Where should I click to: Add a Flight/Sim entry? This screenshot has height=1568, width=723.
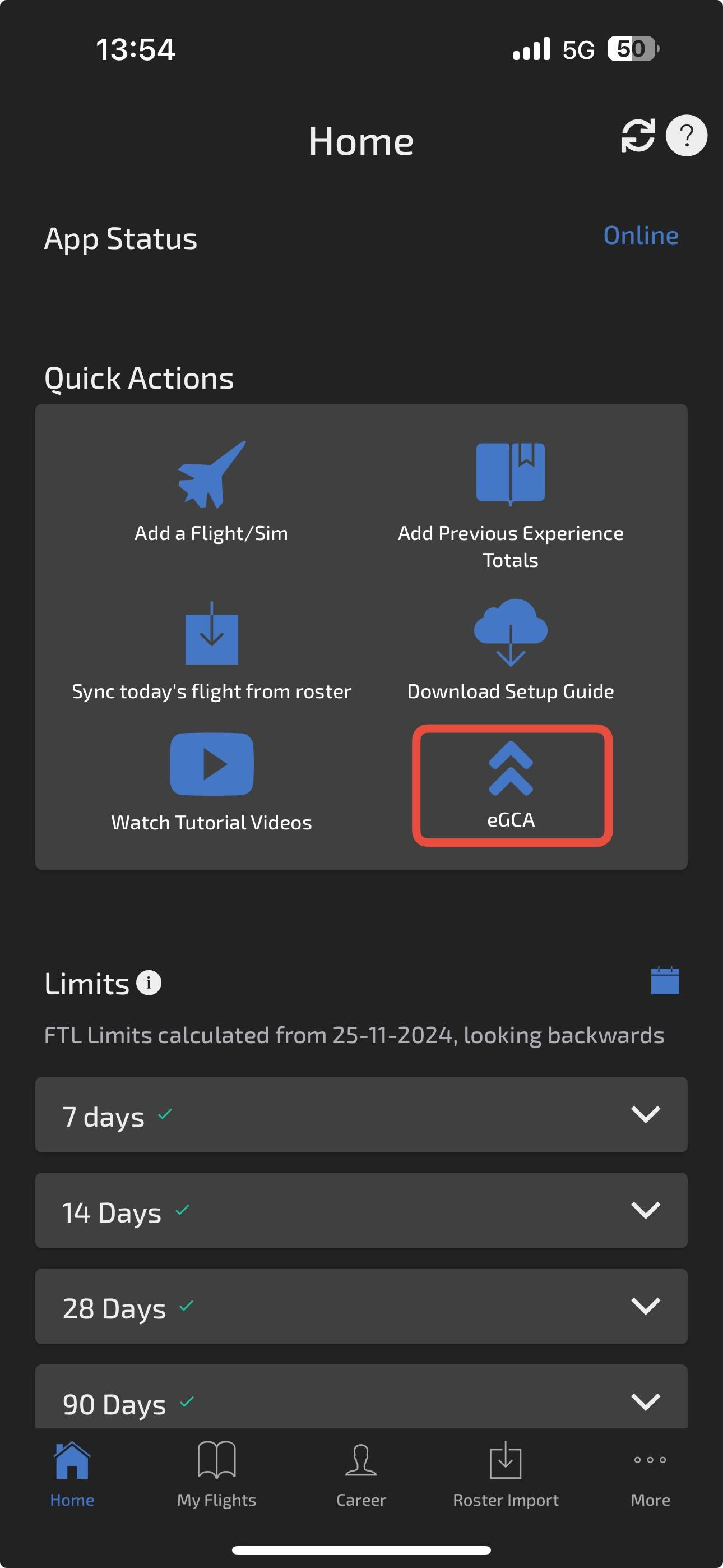211,491
